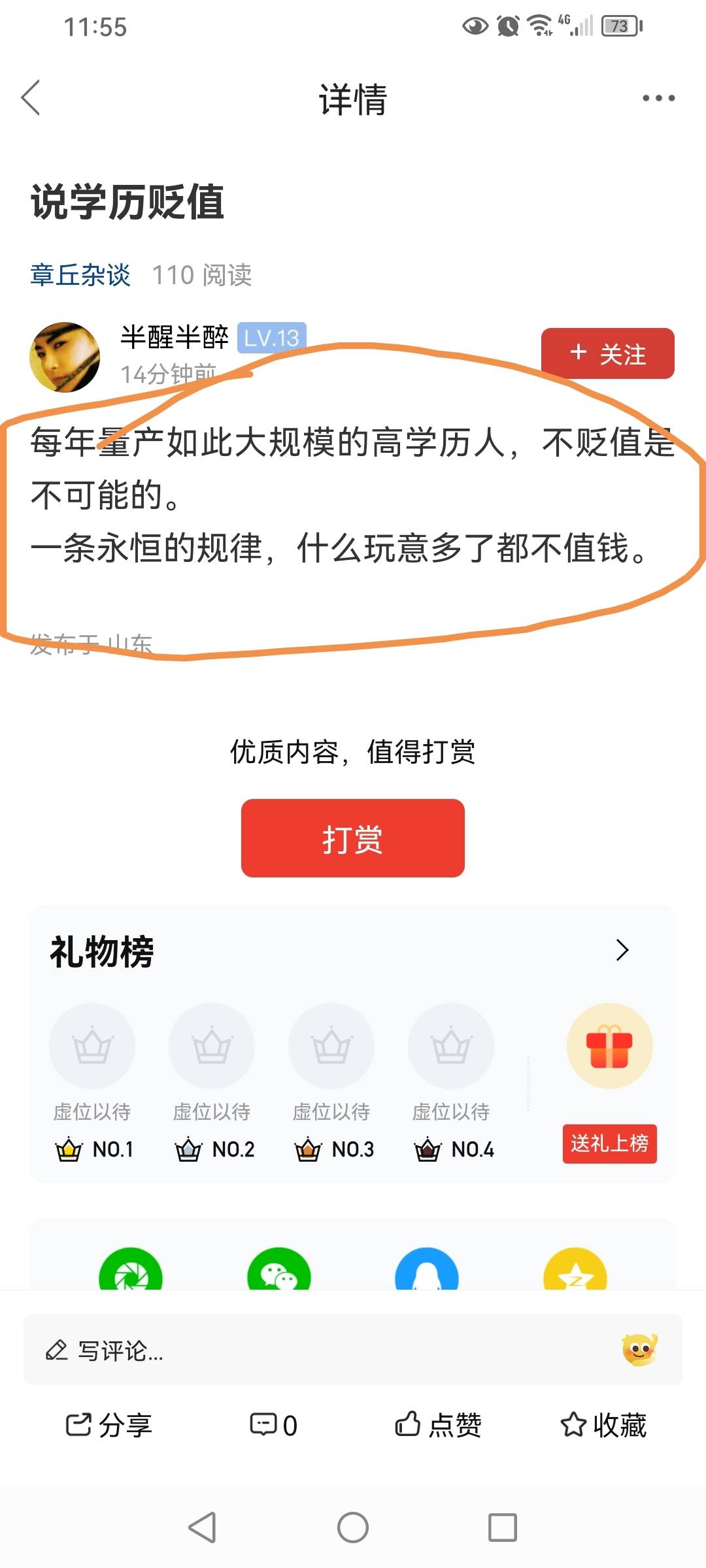This screenshot has width=706, height=1568.
Task: Share via the green shutter Moments icon
Action: [x=130, y=1272]
